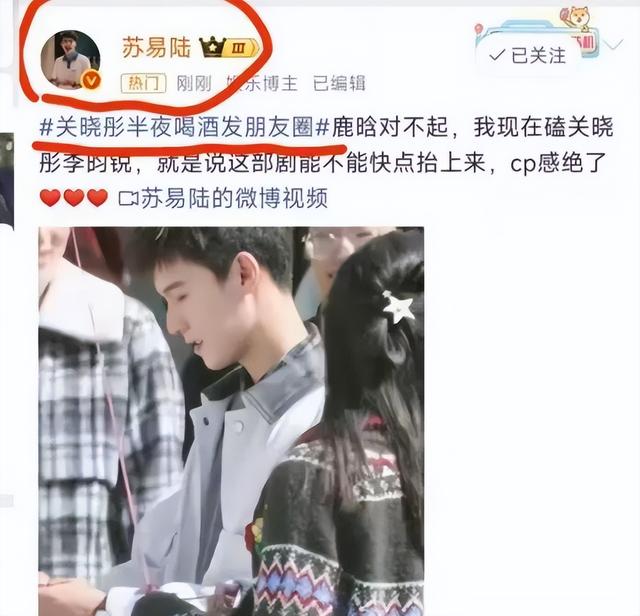640x616 pixels.
Task: Tap the username 苏易陆
Action: point(154,46)
